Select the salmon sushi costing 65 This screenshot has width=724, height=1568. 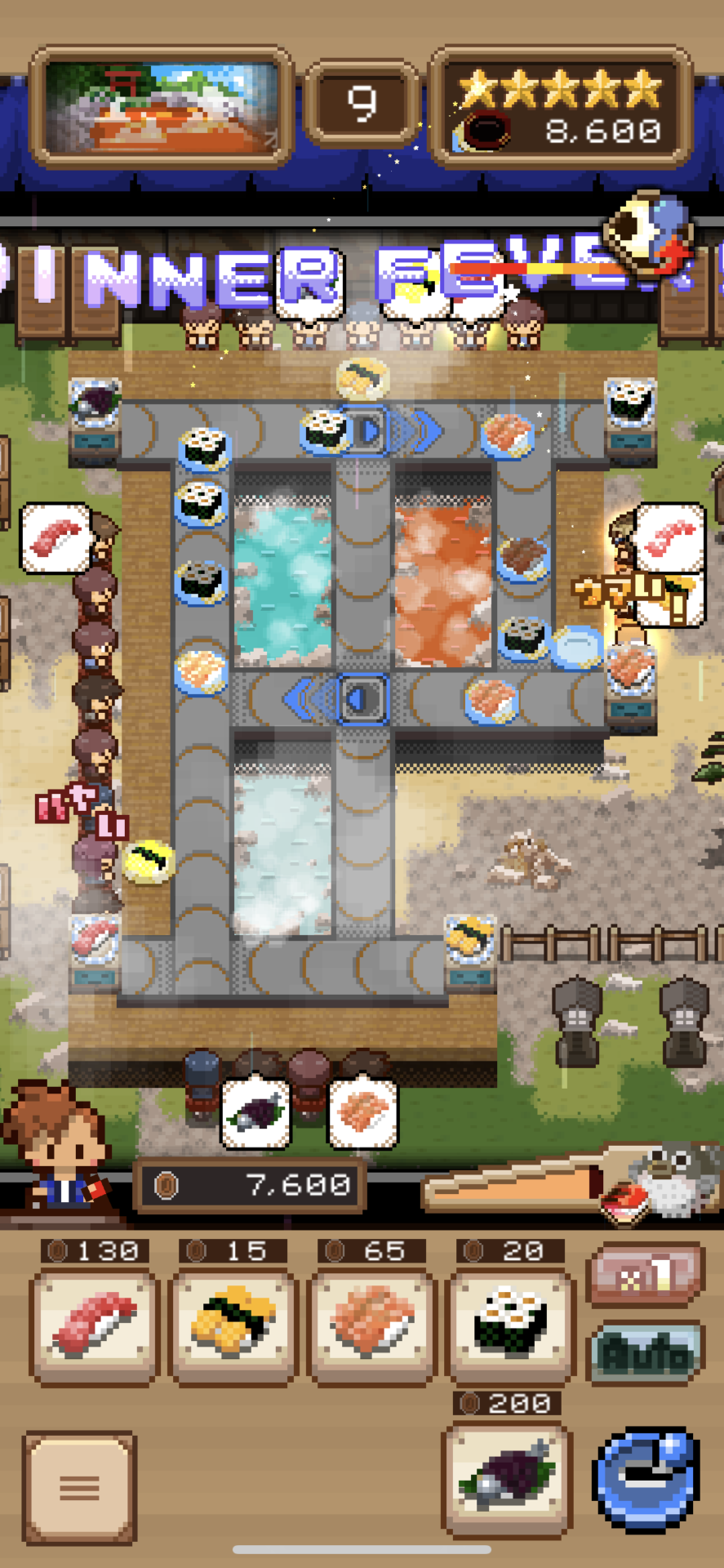[372, 1327]
